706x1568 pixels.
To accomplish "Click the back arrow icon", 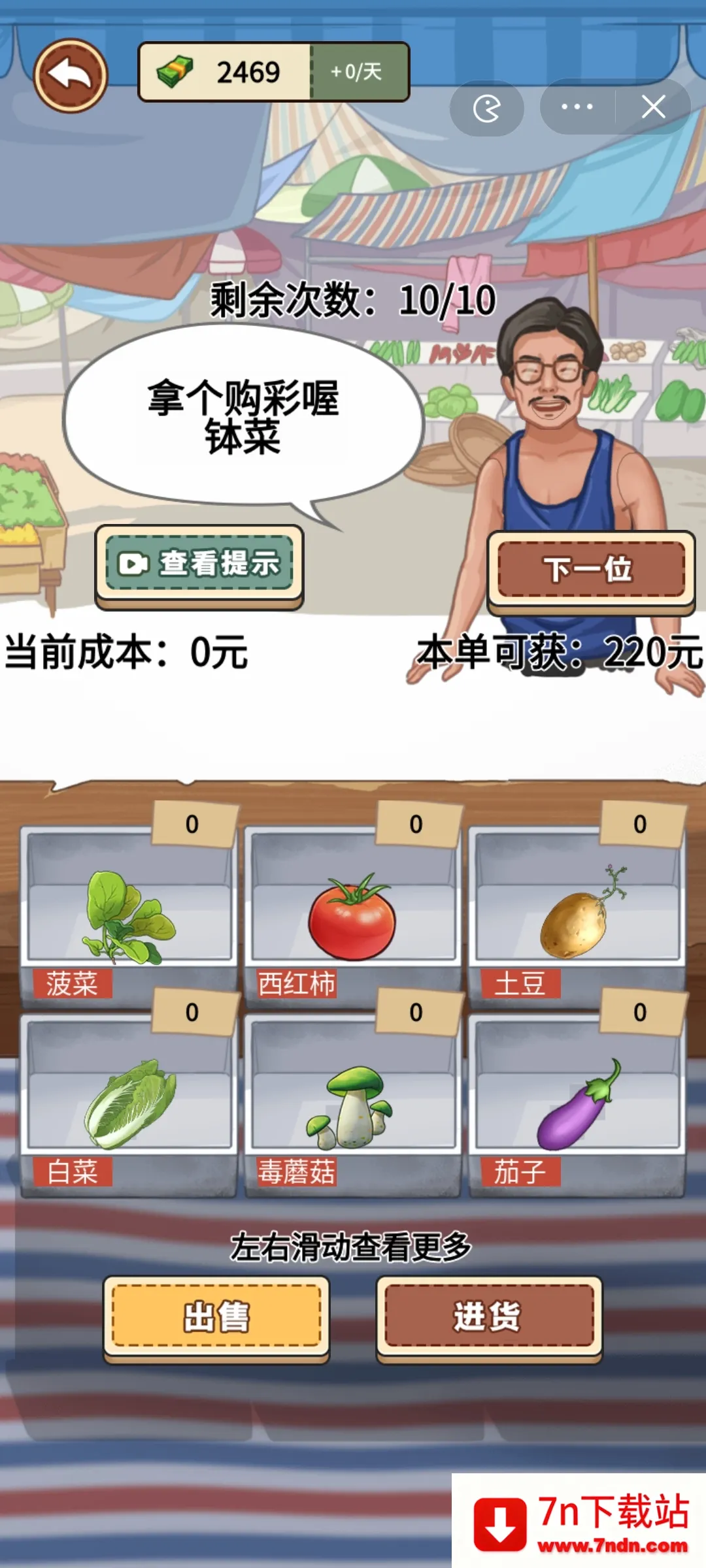I will (70, 72).
